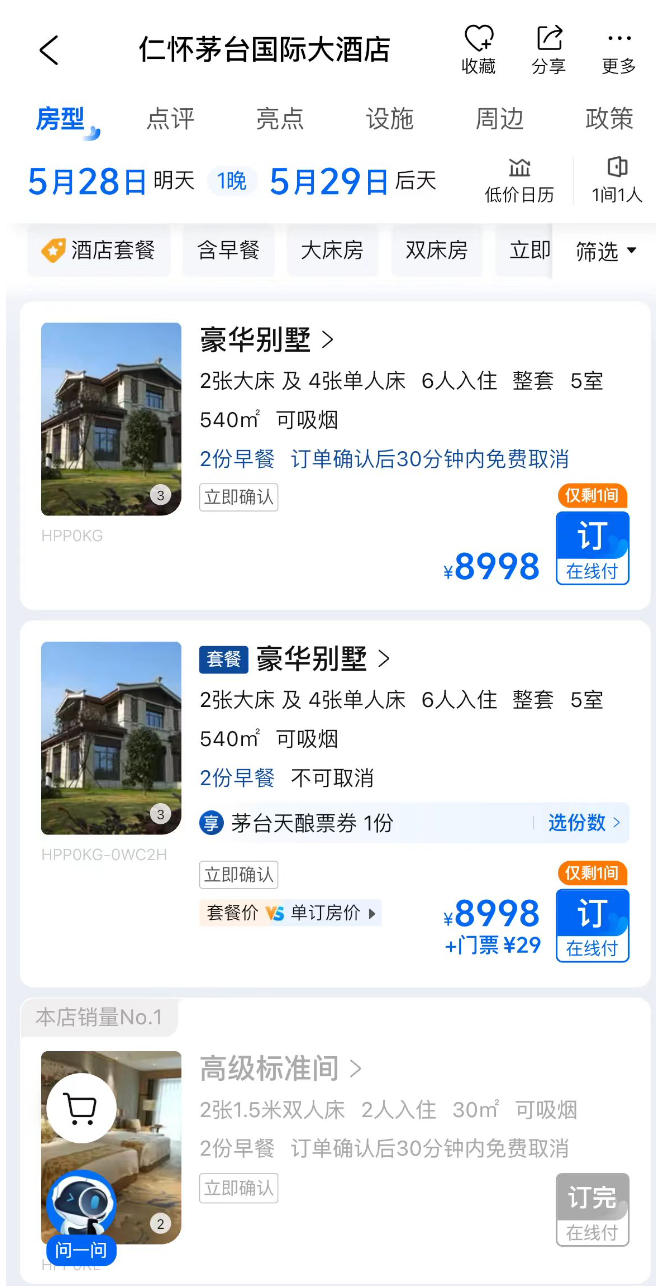This screenshot has width=656, height=1286.
Task: Switch to the 周边 tab
Action: click(x=499, y=118)
